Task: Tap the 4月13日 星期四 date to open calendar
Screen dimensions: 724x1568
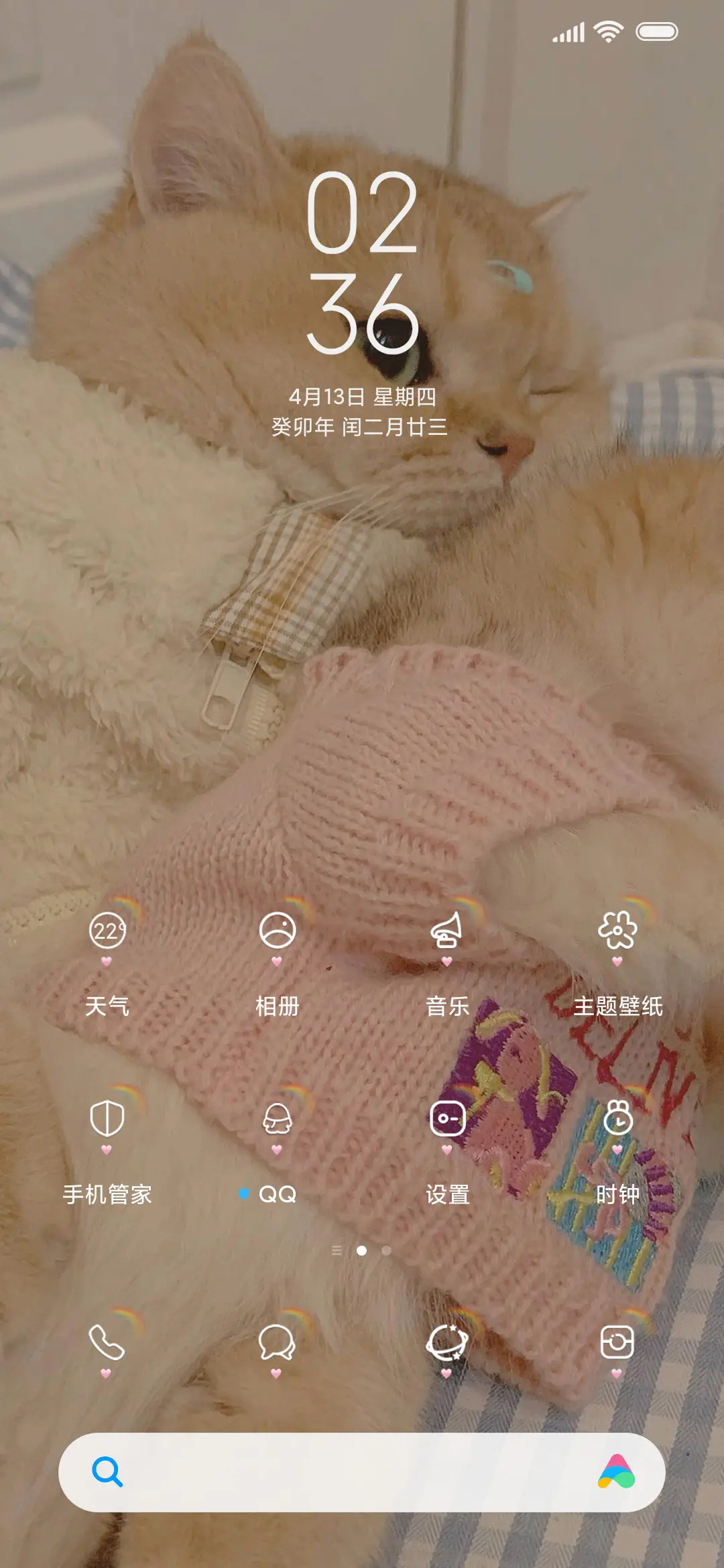Action: (362, 397)
